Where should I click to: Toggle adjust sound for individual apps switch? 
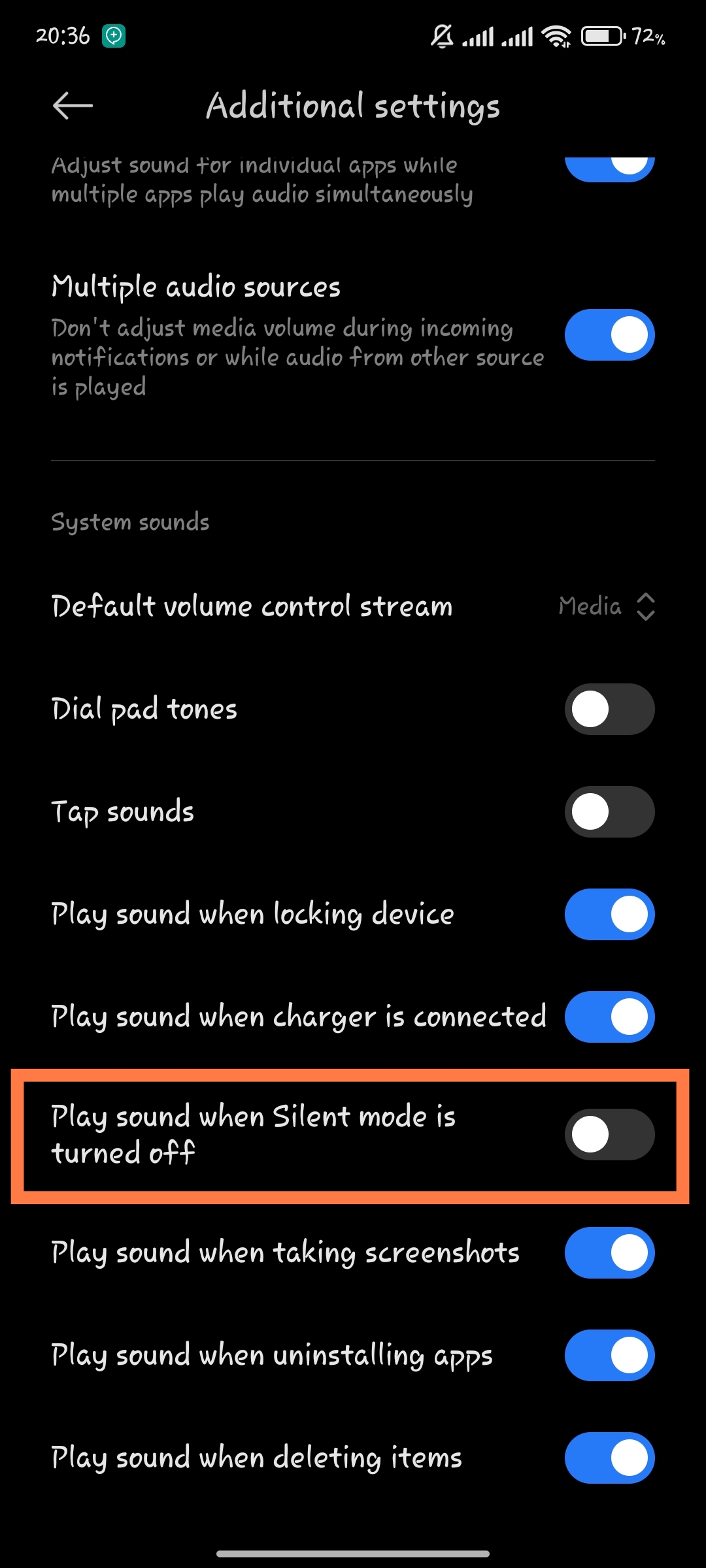point(609,169)
